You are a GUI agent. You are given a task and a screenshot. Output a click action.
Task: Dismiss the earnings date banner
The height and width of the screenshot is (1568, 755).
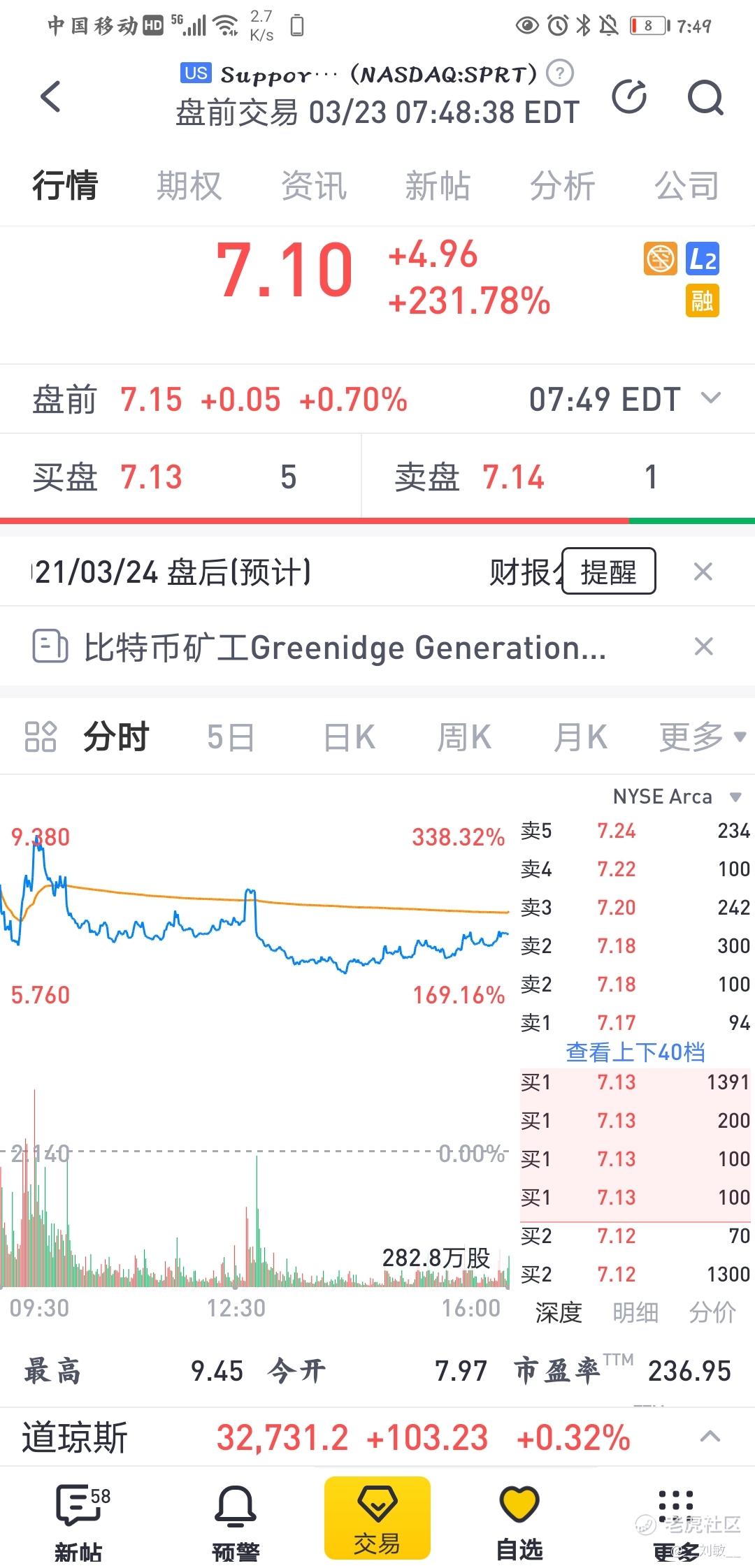pos(703,572)
